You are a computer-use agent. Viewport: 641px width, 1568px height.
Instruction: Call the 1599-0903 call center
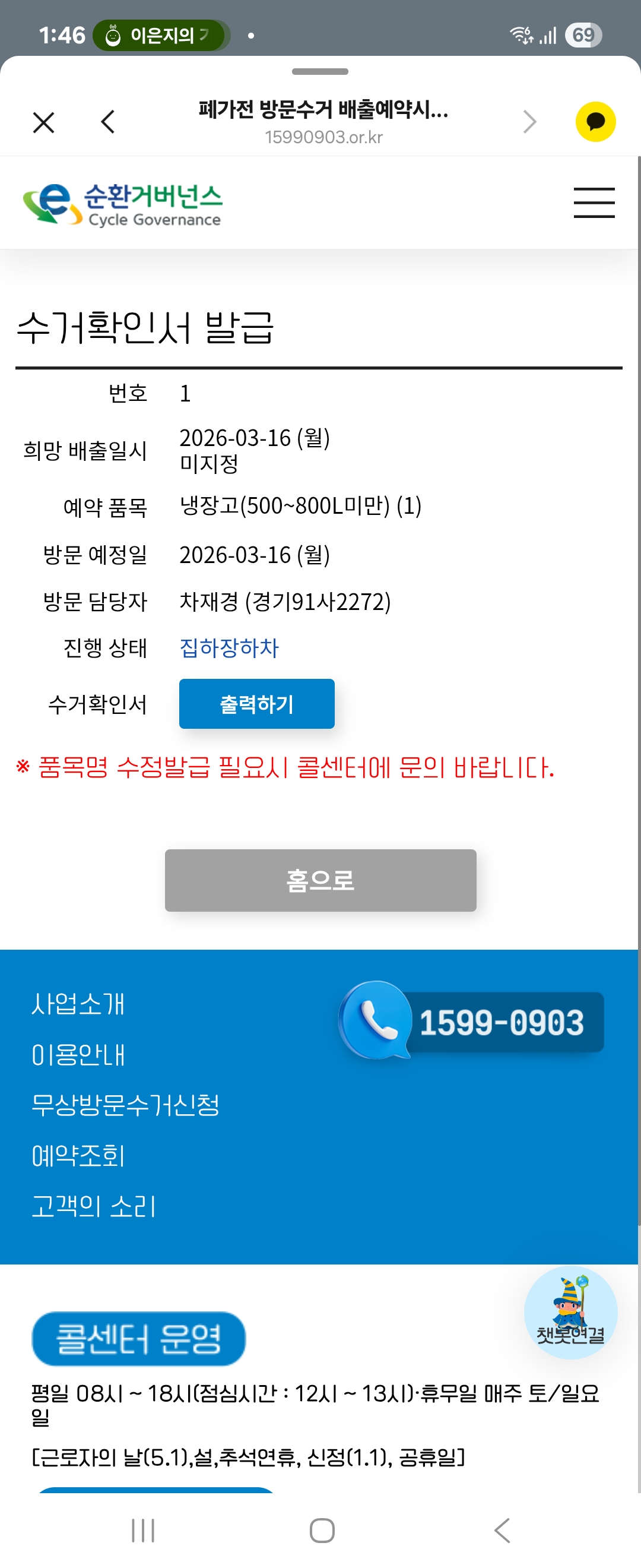[x=472, y=1022]
